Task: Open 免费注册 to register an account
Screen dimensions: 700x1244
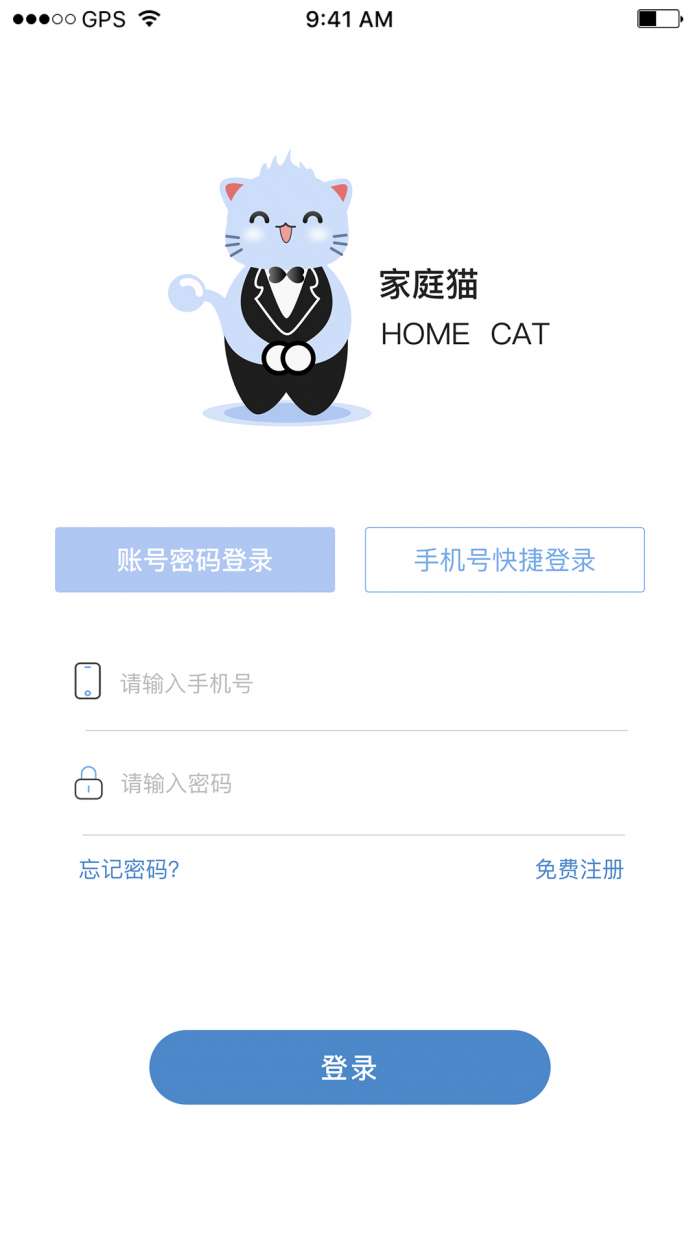Action: 579,869
